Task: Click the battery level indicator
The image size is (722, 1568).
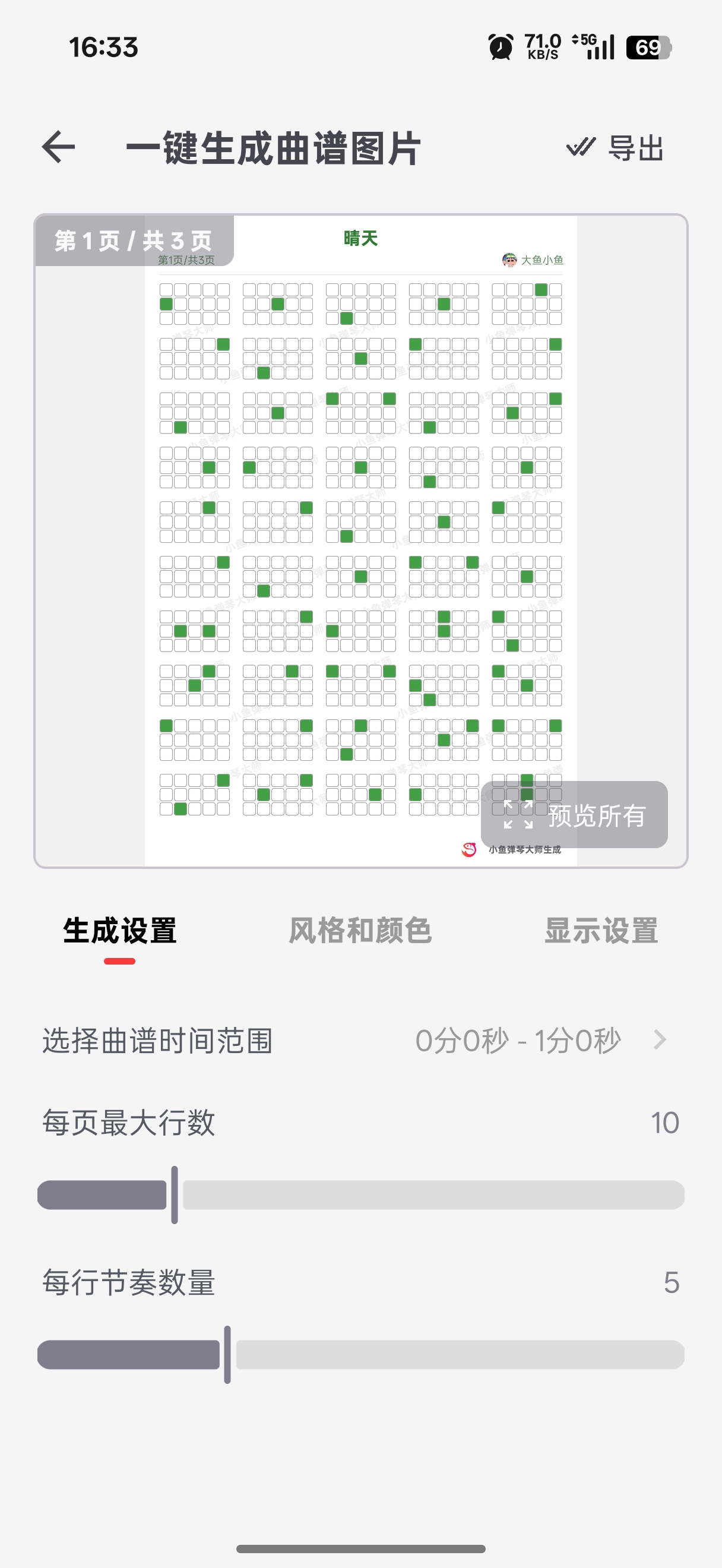Action: pos(647,46)
